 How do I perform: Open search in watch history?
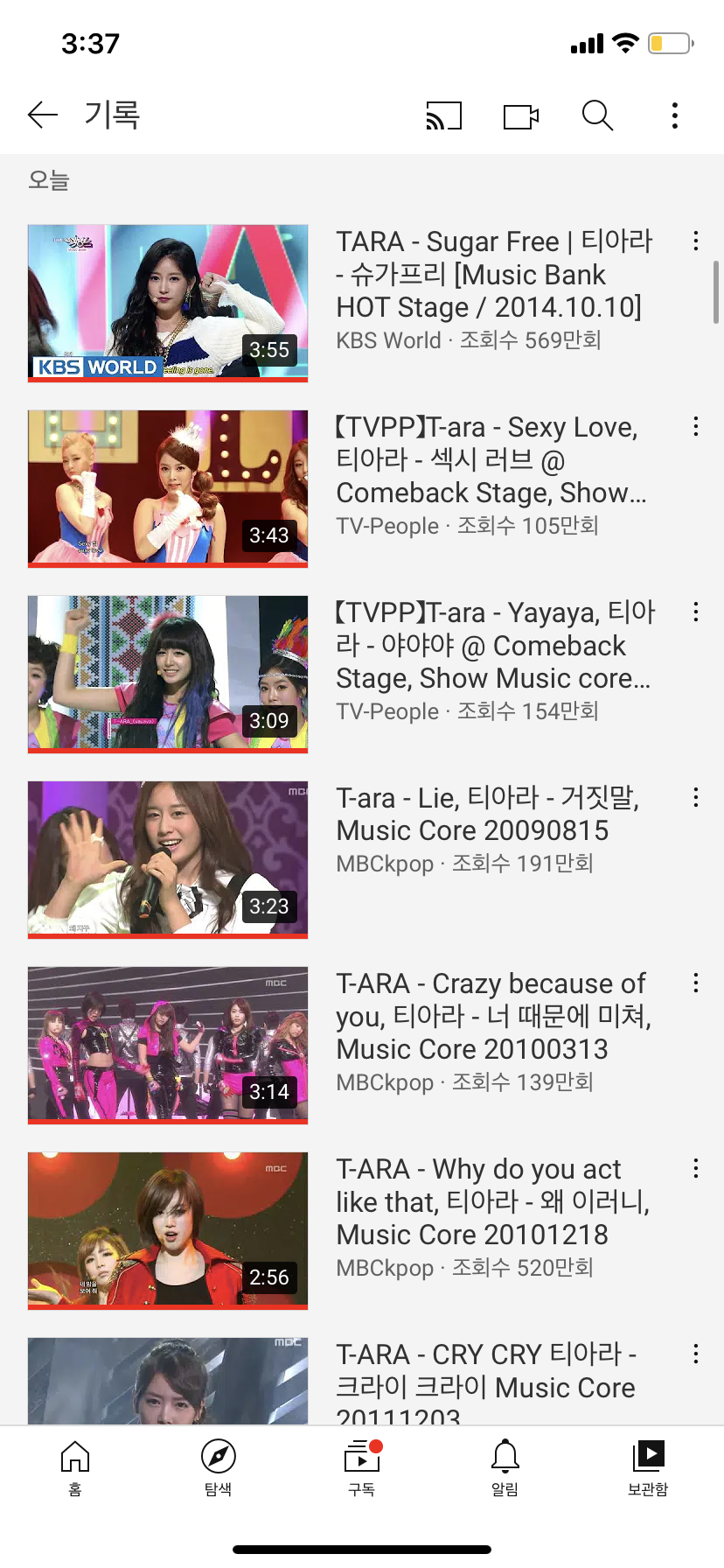click(x=596, y=115)
